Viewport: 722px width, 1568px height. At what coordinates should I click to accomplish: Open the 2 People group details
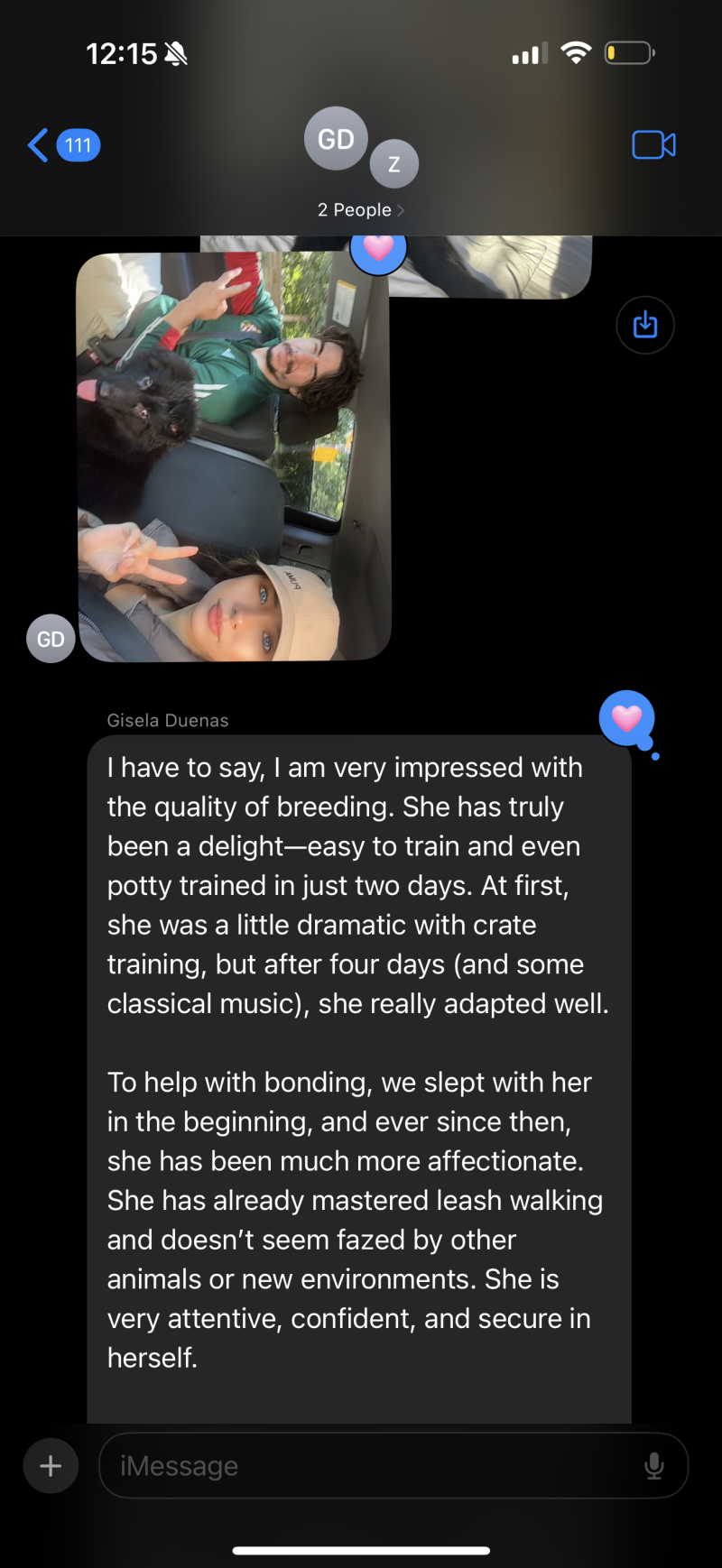pos(360,209)
